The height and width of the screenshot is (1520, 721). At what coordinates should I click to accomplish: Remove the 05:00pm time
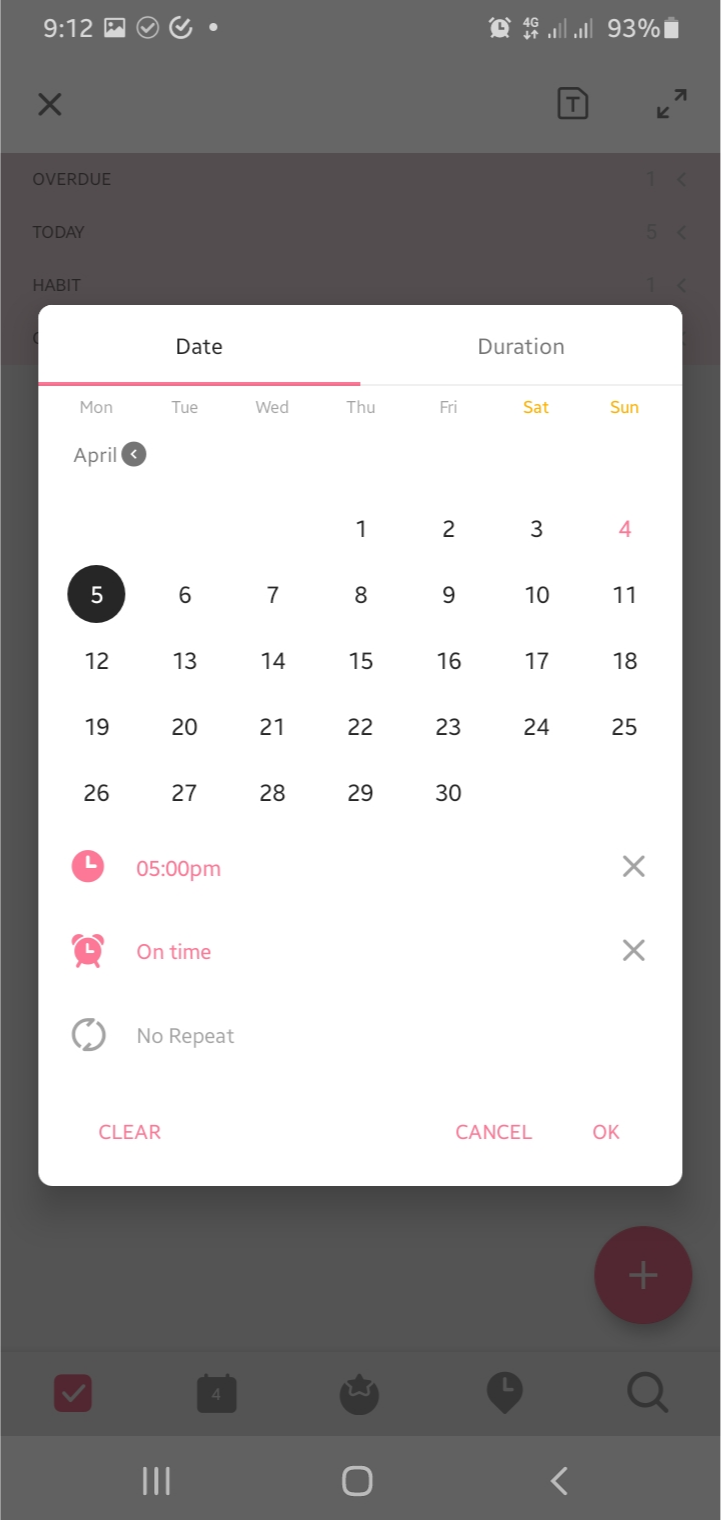pos(633,867)
